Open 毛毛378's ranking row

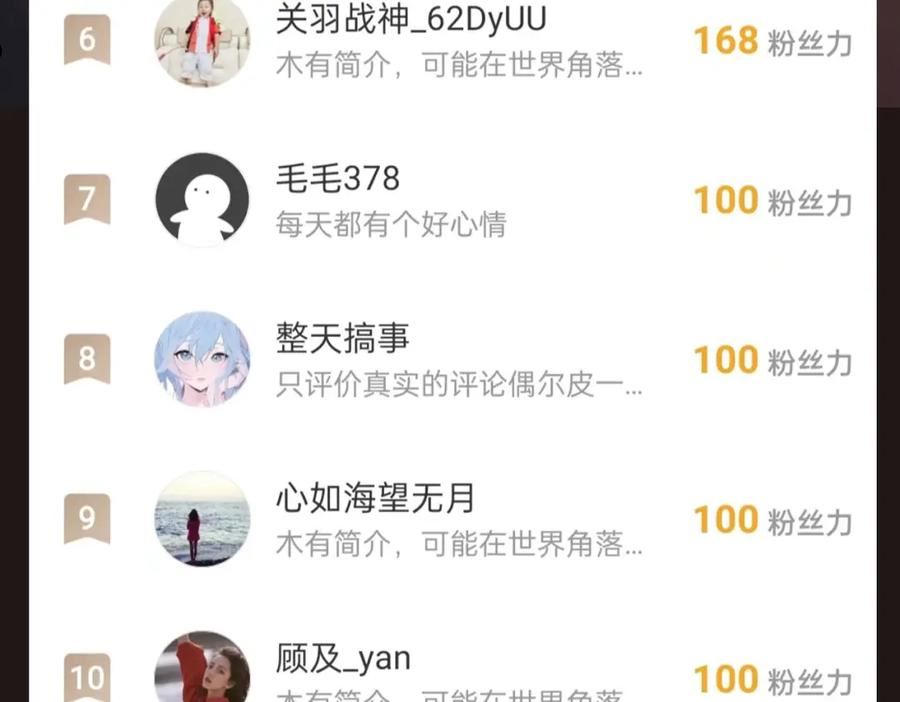tap(452, 200)
